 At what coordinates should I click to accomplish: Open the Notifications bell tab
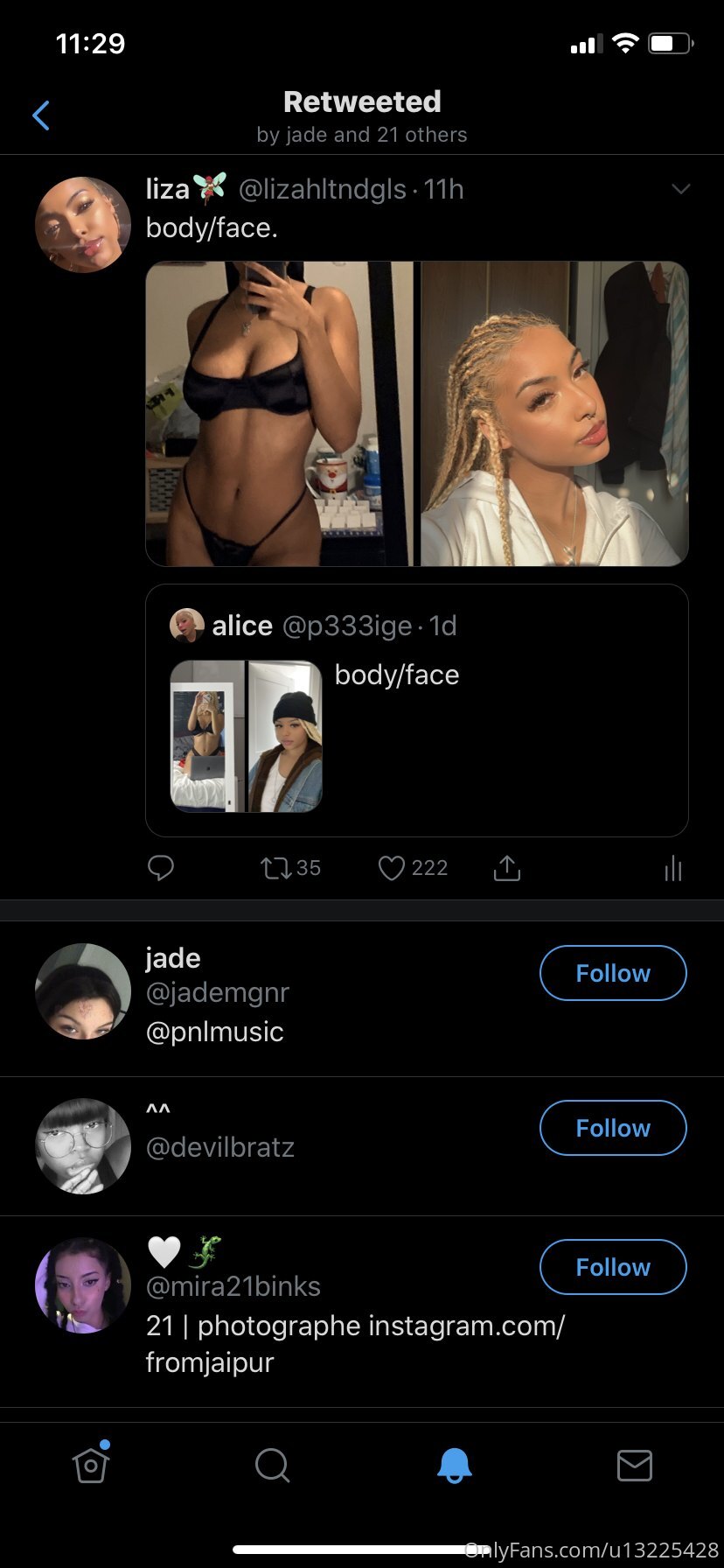[x=454, y=1465]
